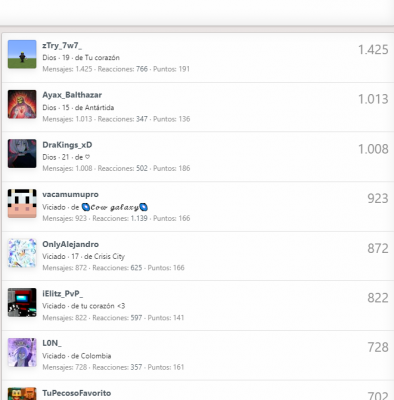Open TuPecosoFavorito's profile
394x400 pixels.
(x=76, y=393)
